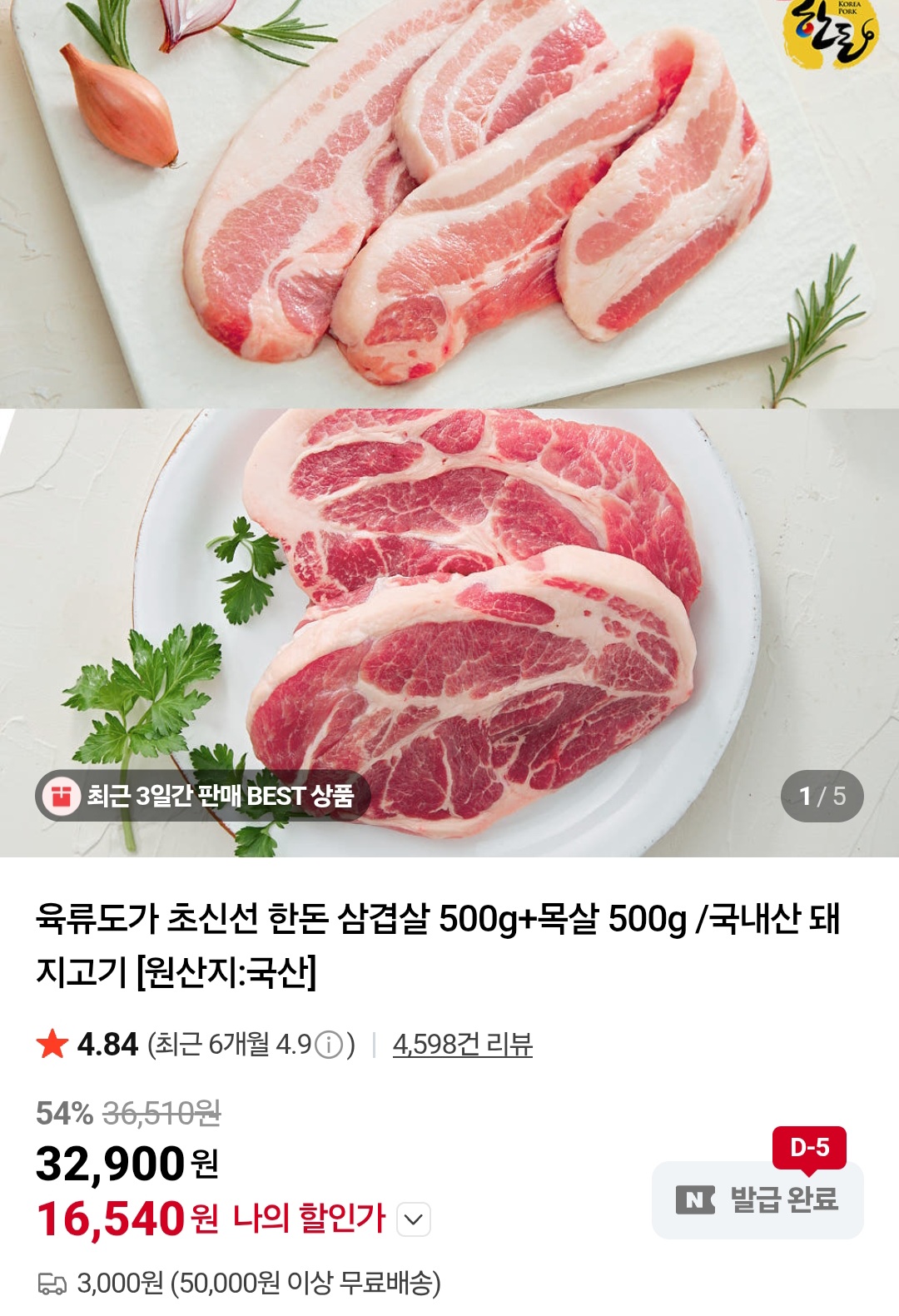
Task: Show info about the 최근 6개월 rating
Action: pos(330,1044)
